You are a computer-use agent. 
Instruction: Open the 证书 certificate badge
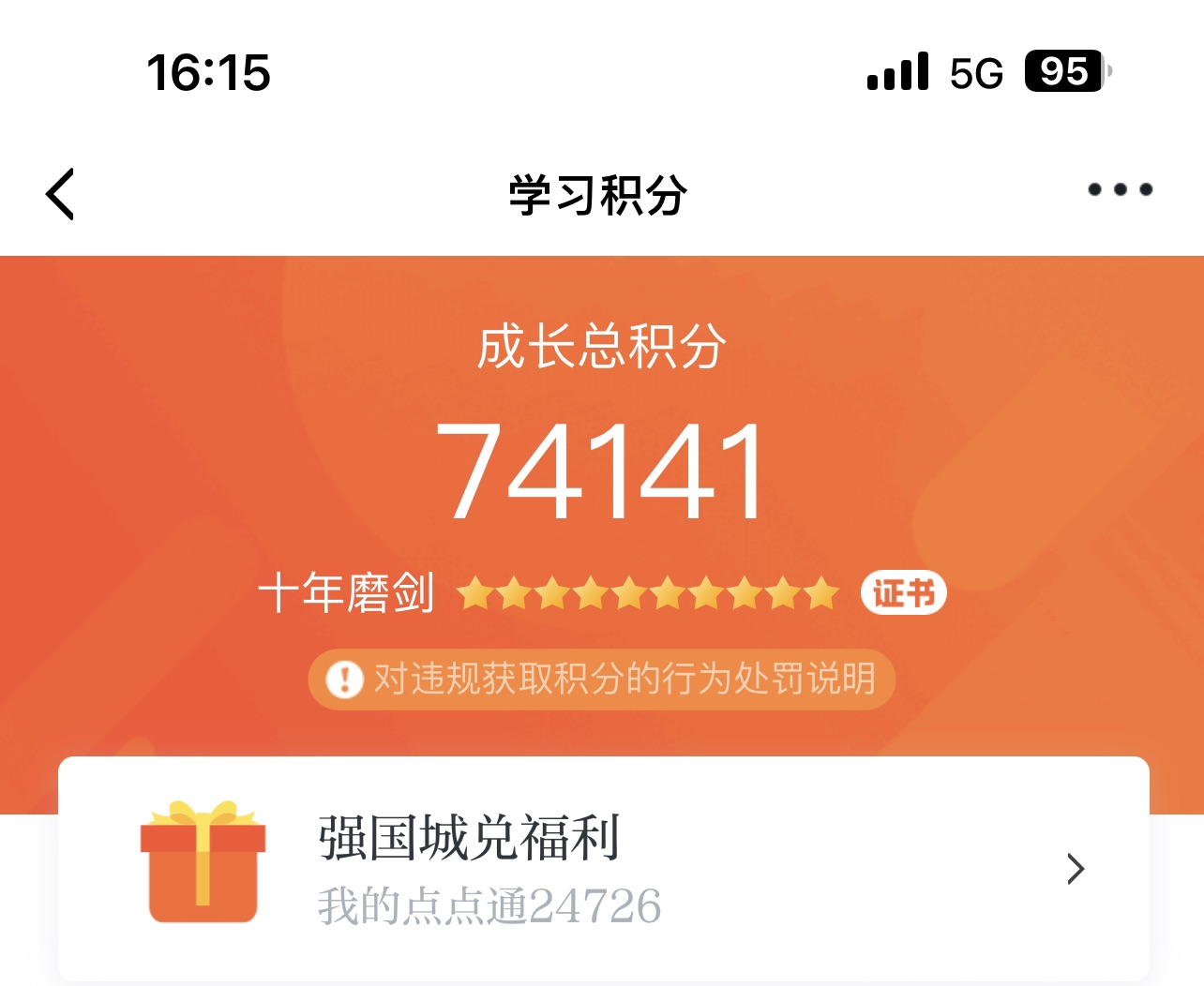(x=903, y=592)
